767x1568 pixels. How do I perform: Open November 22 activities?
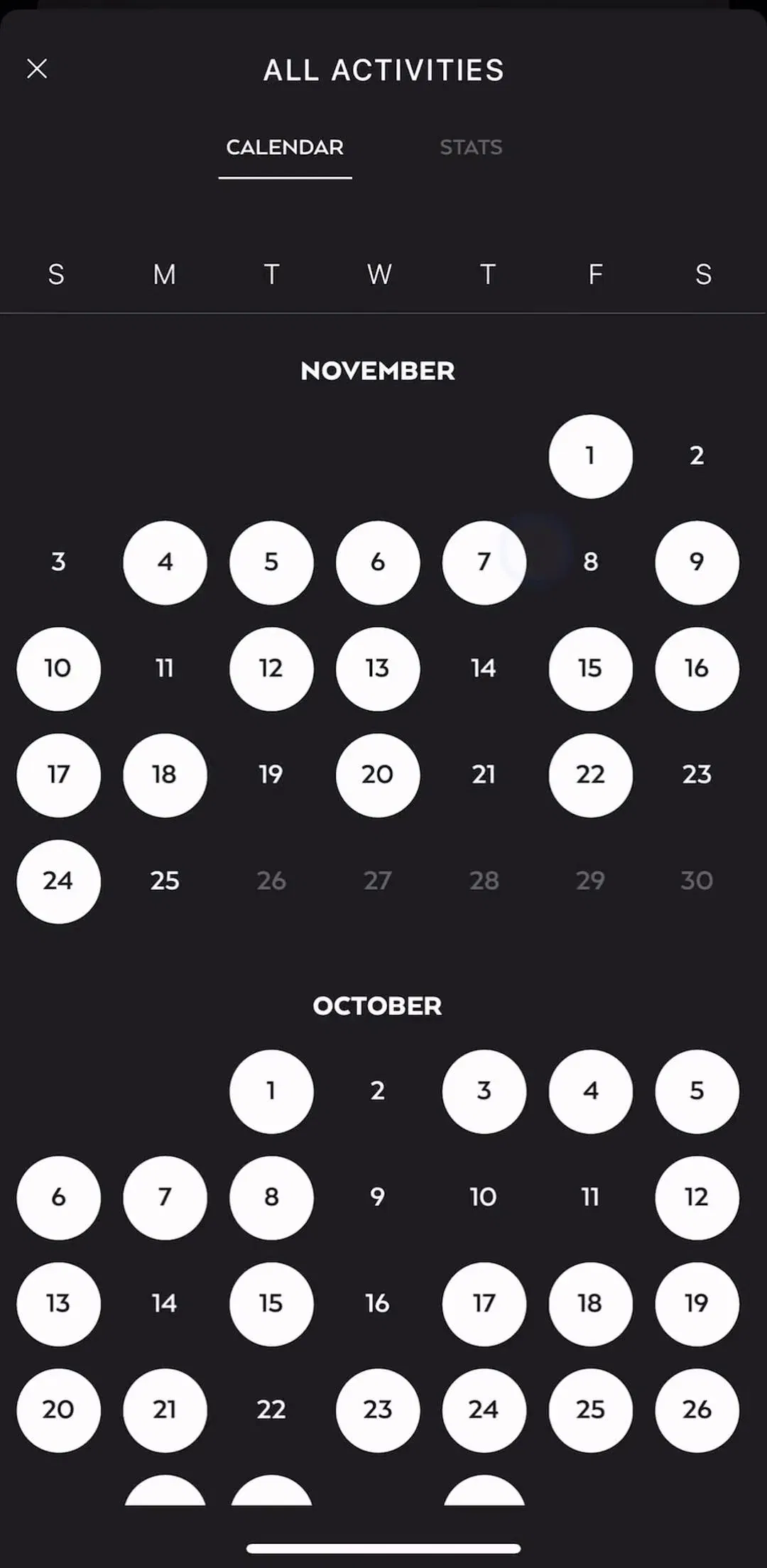(590, 775)
